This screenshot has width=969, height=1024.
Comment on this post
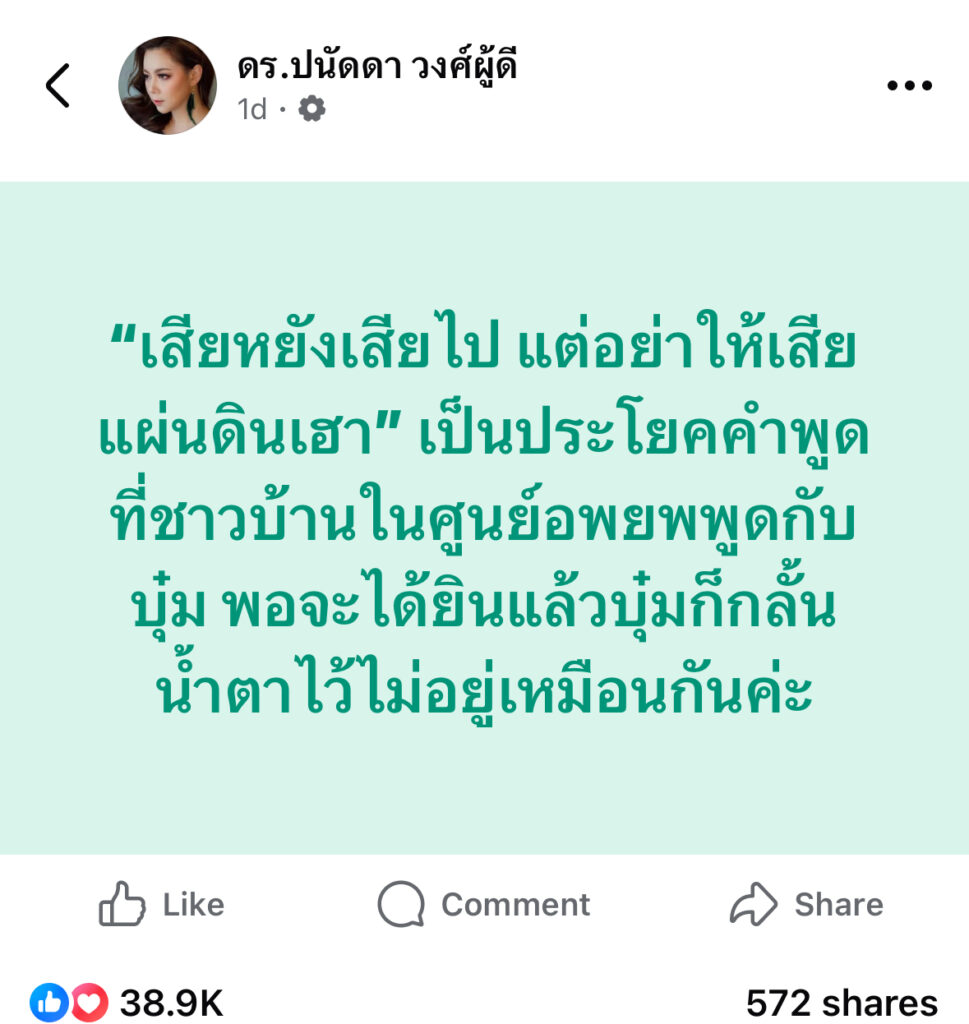pos(484,904)
